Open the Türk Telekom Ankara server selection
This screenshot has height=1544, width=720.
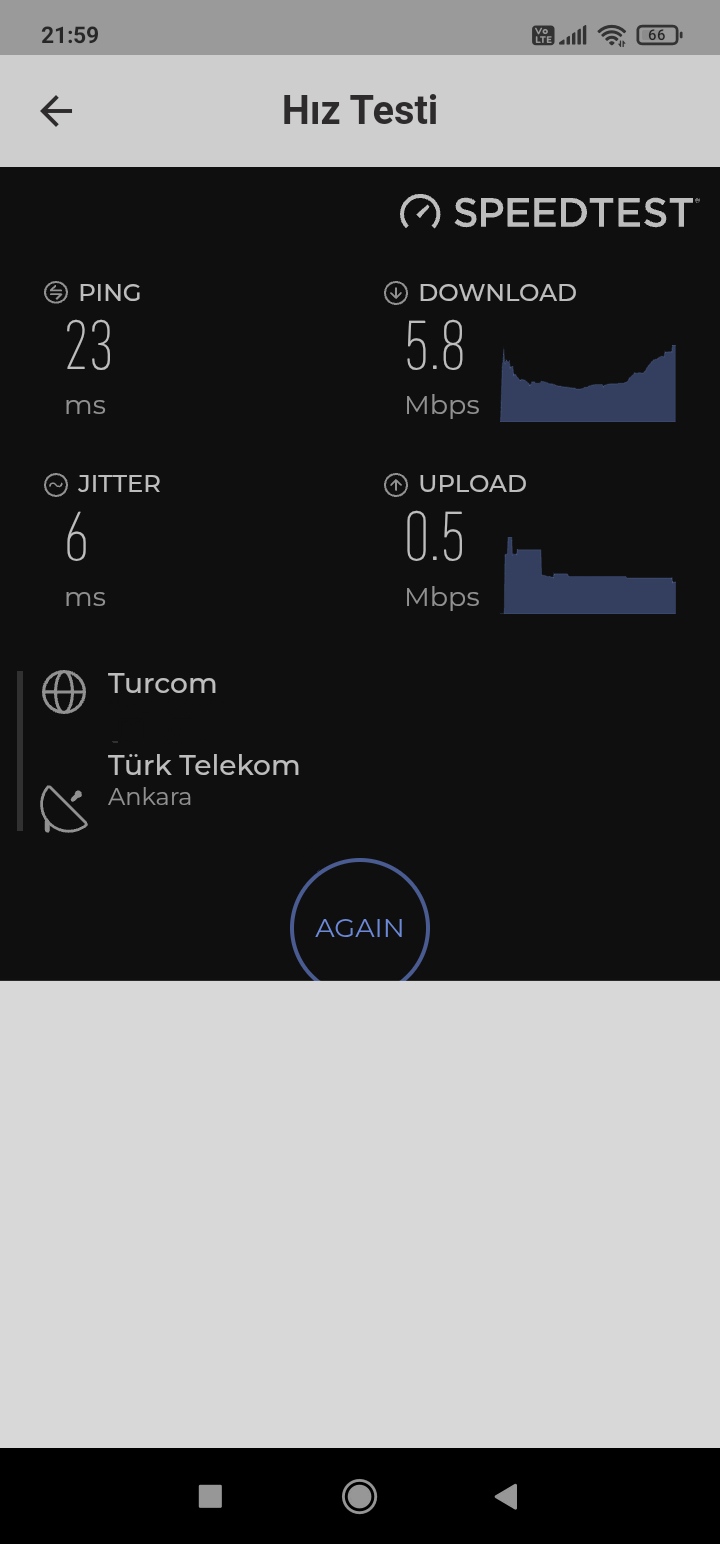(x=170, y=780)
